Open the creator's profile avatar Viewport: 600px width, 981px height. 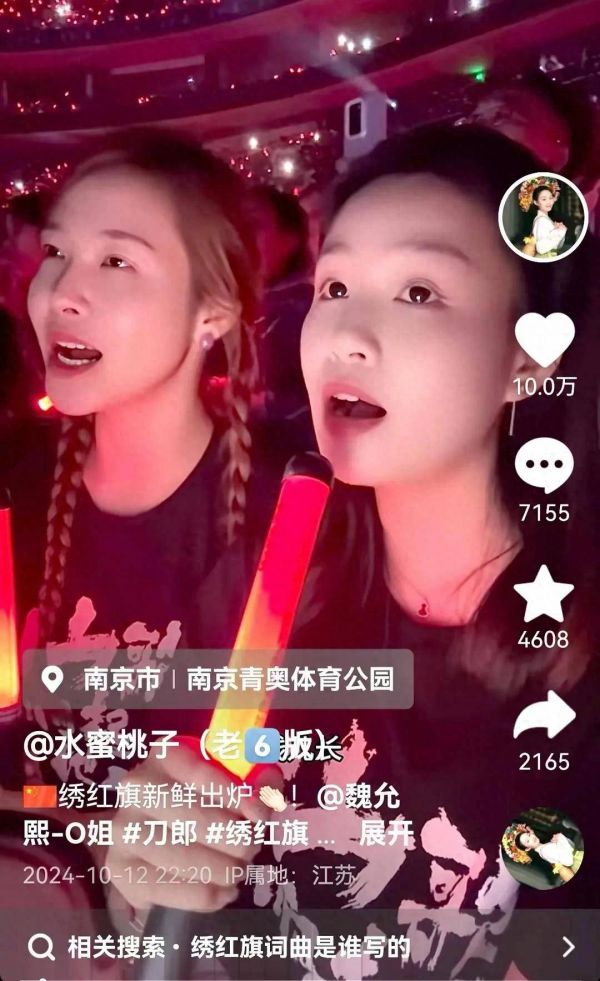coord(543,218)
